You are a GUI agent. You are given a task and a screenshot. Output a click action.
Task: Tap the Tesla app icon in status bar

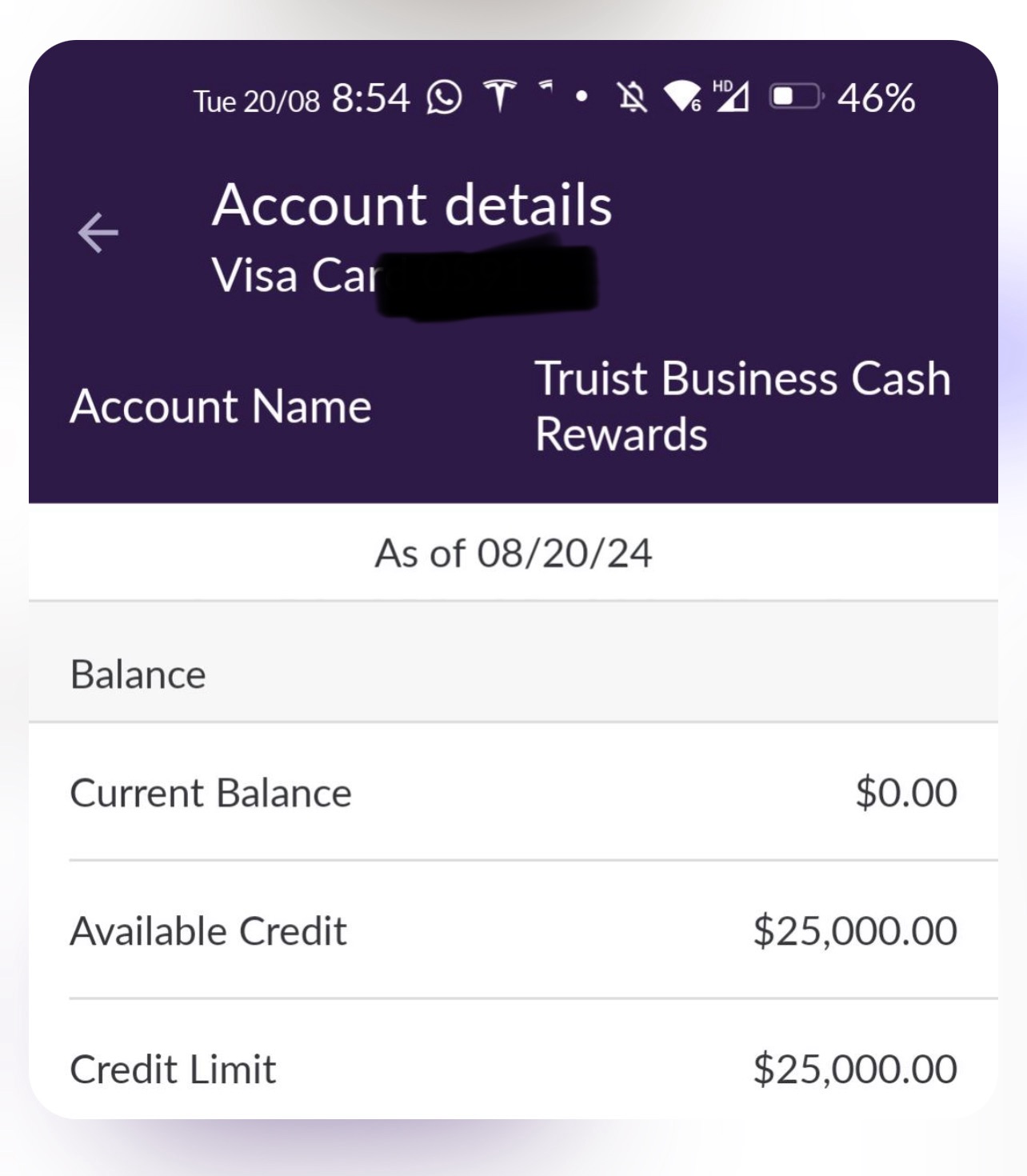(x=502, y=96)
